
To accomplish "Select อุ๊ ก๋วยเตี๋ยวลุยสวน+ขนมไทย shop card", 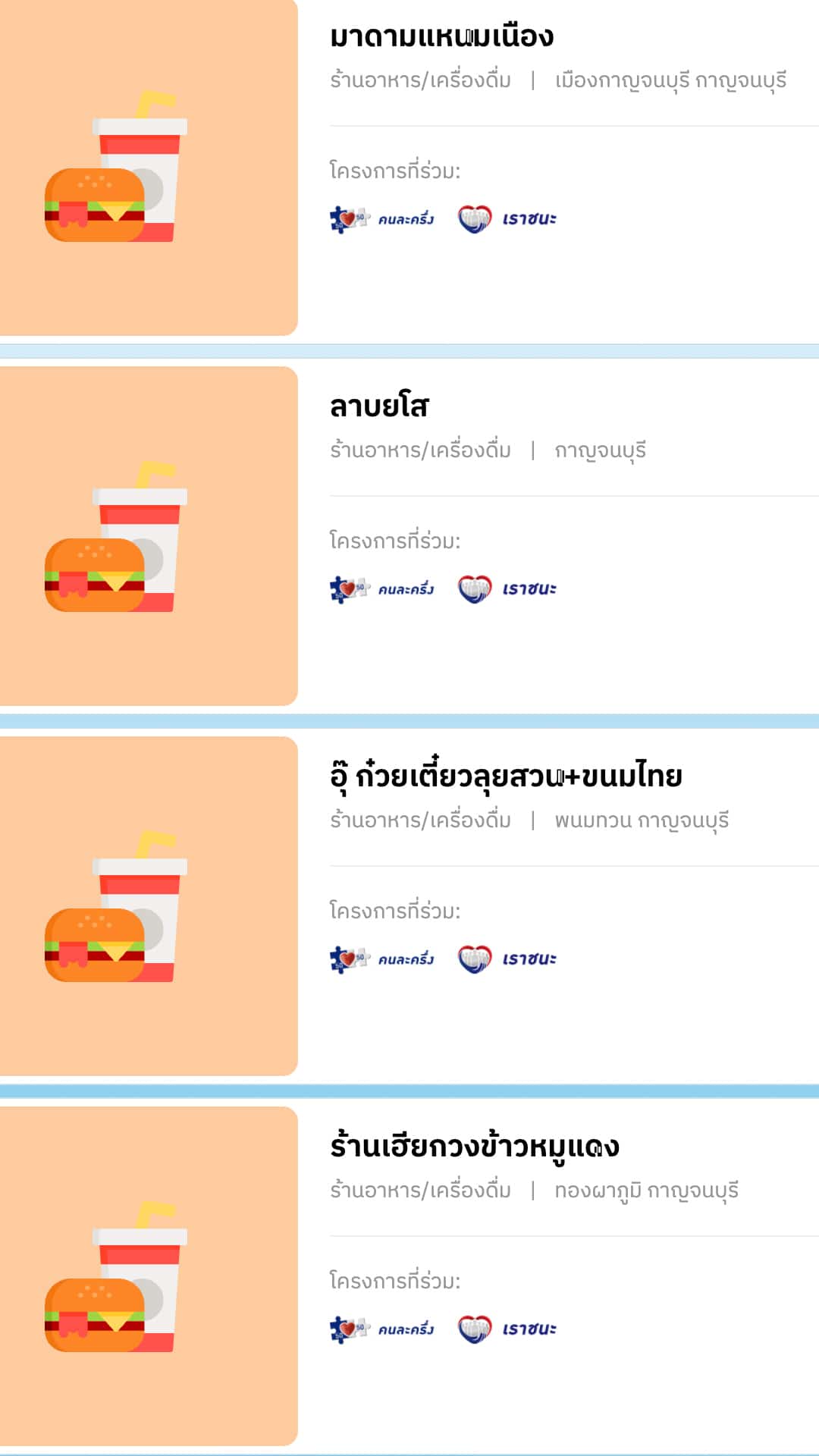I will (x=409, y=906).
